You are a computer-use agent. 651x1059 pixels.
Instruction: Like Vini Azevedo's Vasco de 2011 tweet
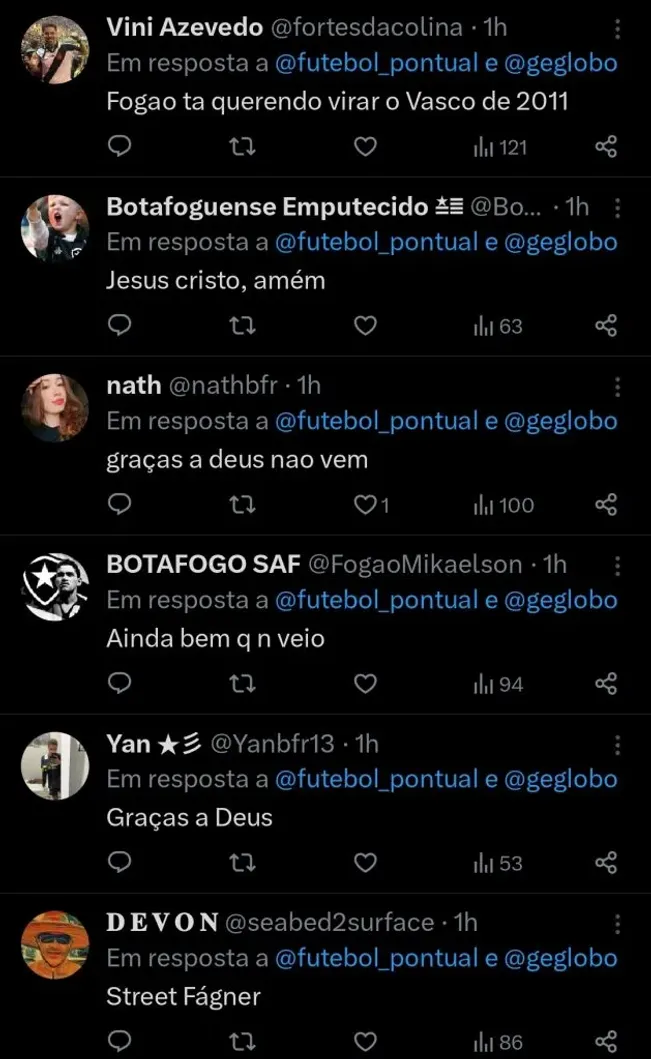(366, 147)
